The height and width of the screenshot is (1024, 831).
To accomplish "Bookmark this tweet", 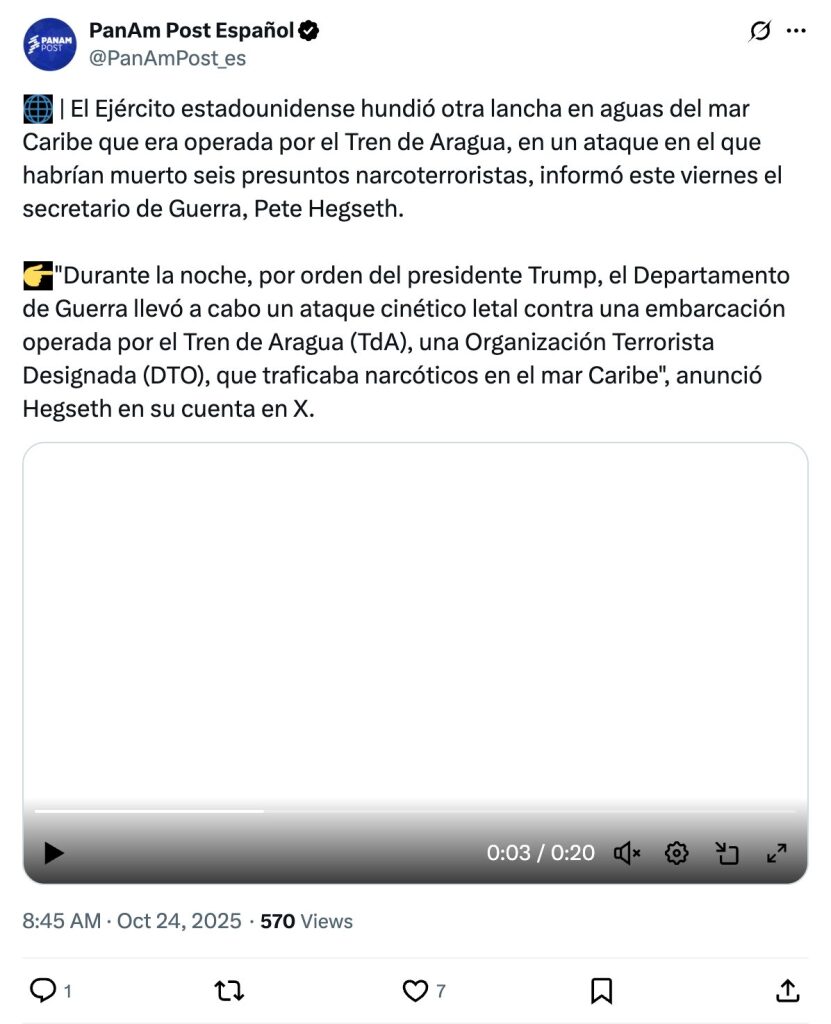I will tap(601, 990).
